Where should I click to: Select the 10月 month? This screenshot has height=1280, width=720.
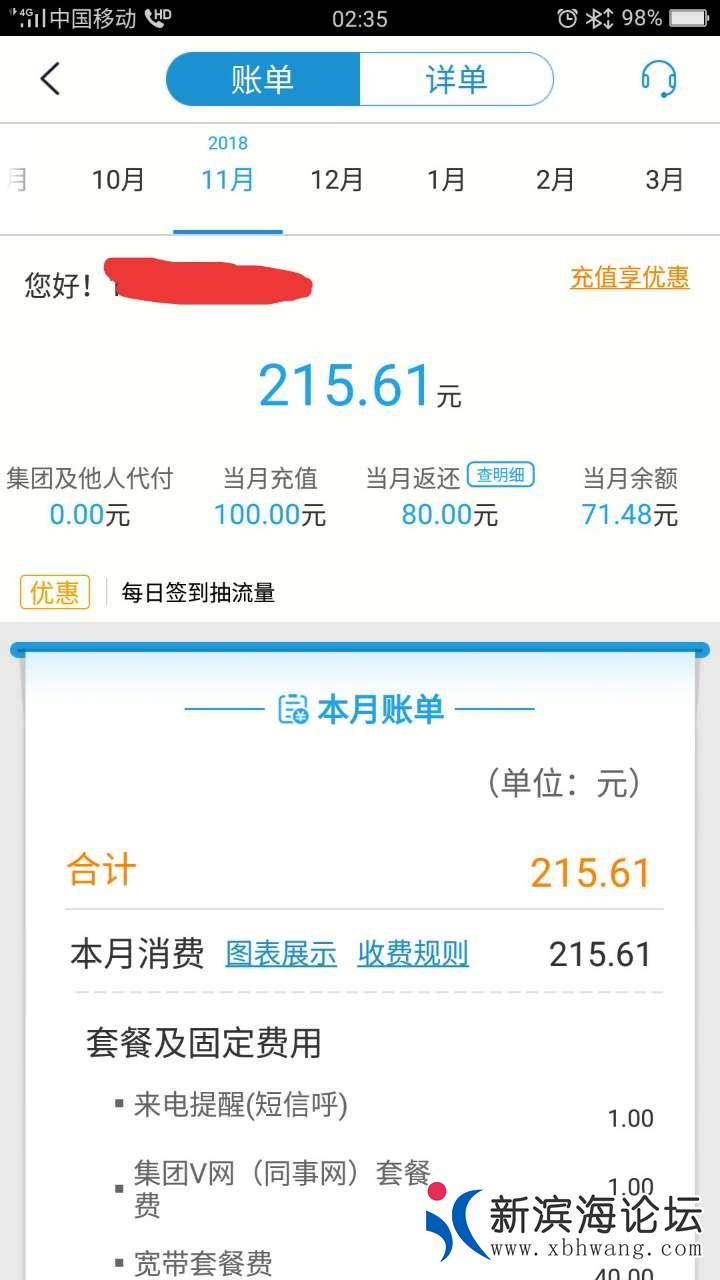118,180
